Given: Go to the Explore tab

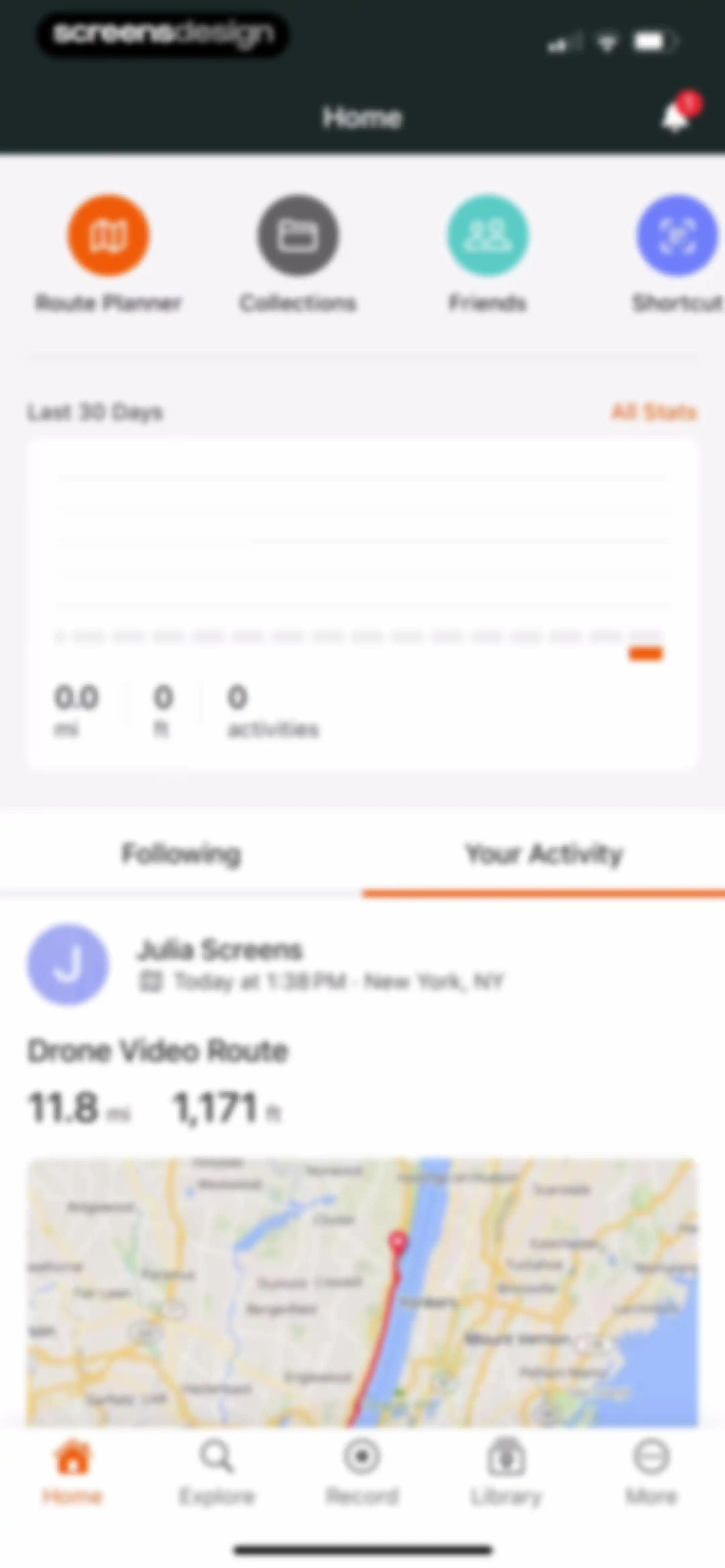Looking at the screenshot, I should [217, 1471].
